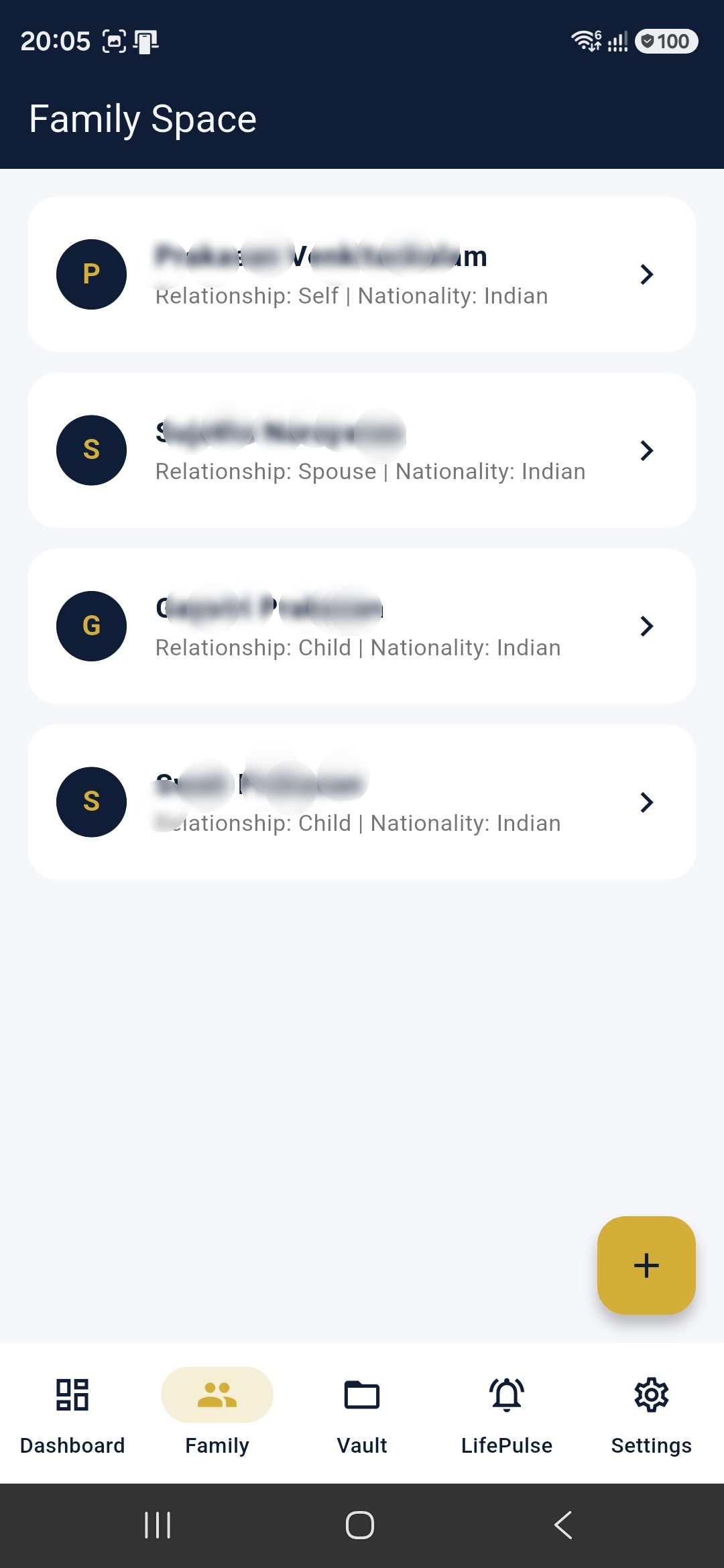Open the Child member with S avatar
Image resolution: width=724 pixels, height=1568 pixels.
(362, 802)
